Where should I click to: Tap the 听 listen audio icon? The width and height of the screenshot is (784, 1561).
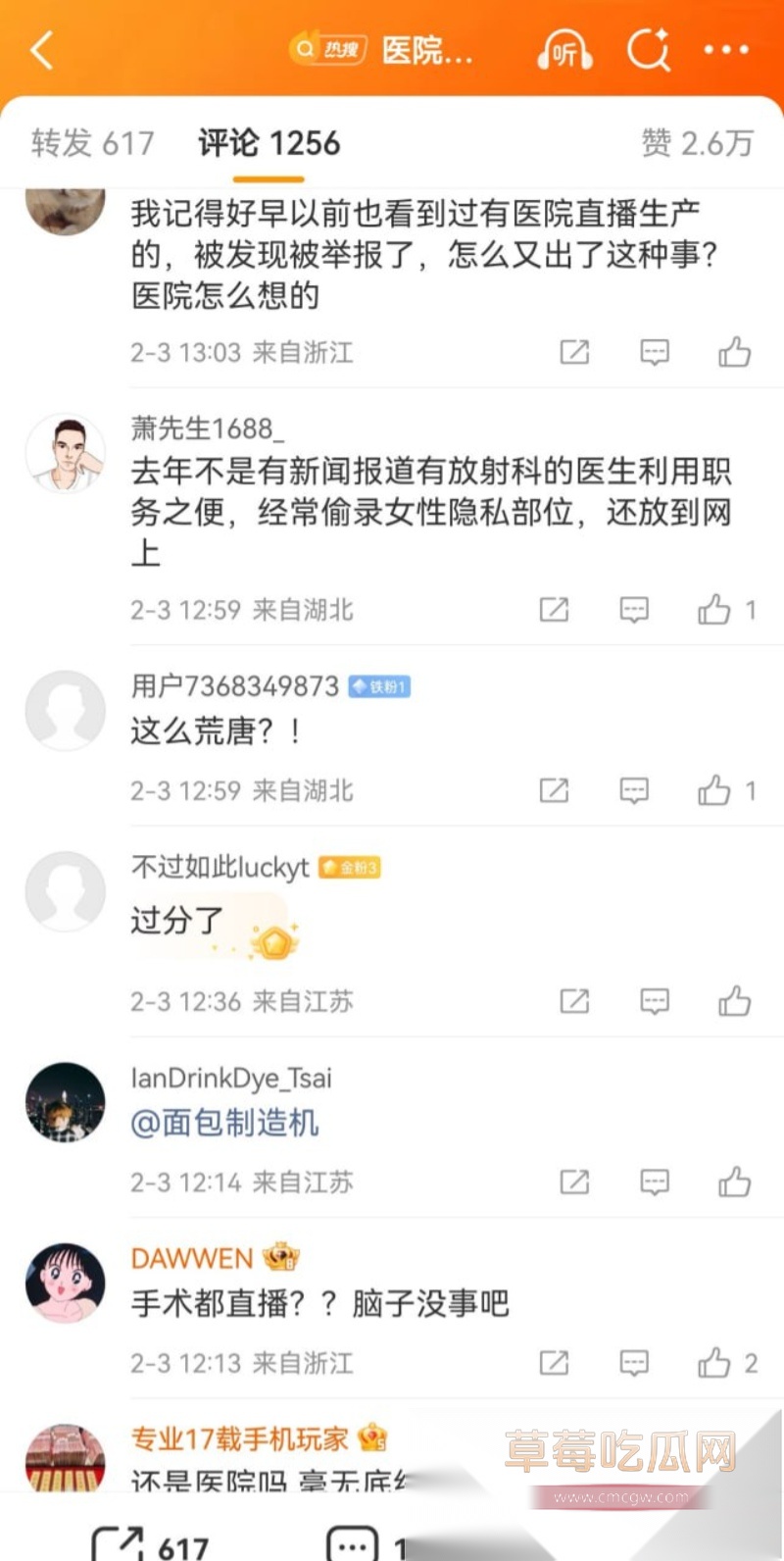(x=564, y=50)
